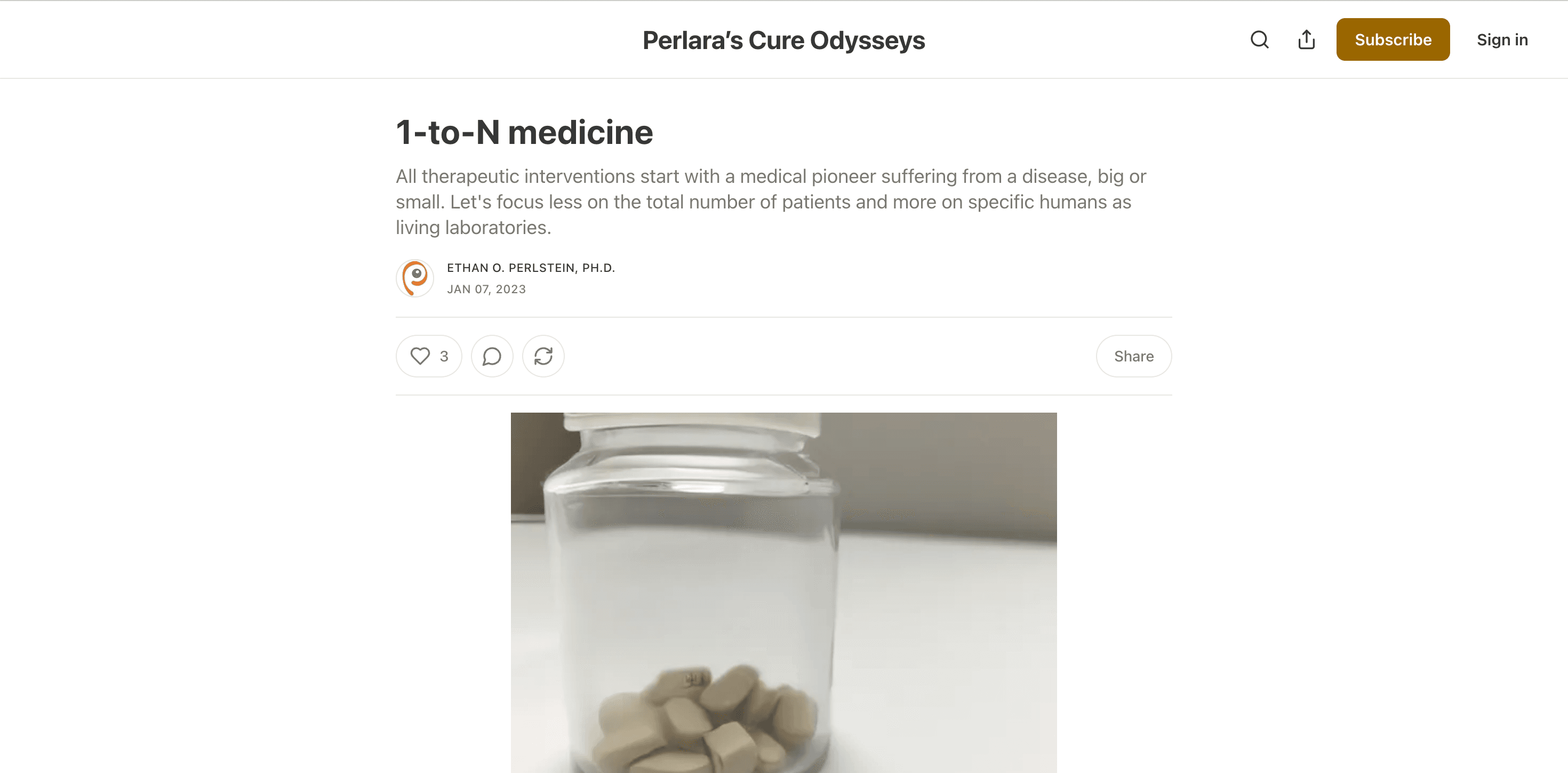Open the comments for this post
Viewport: 1568px width, 773px height.
tap(492, 356)
